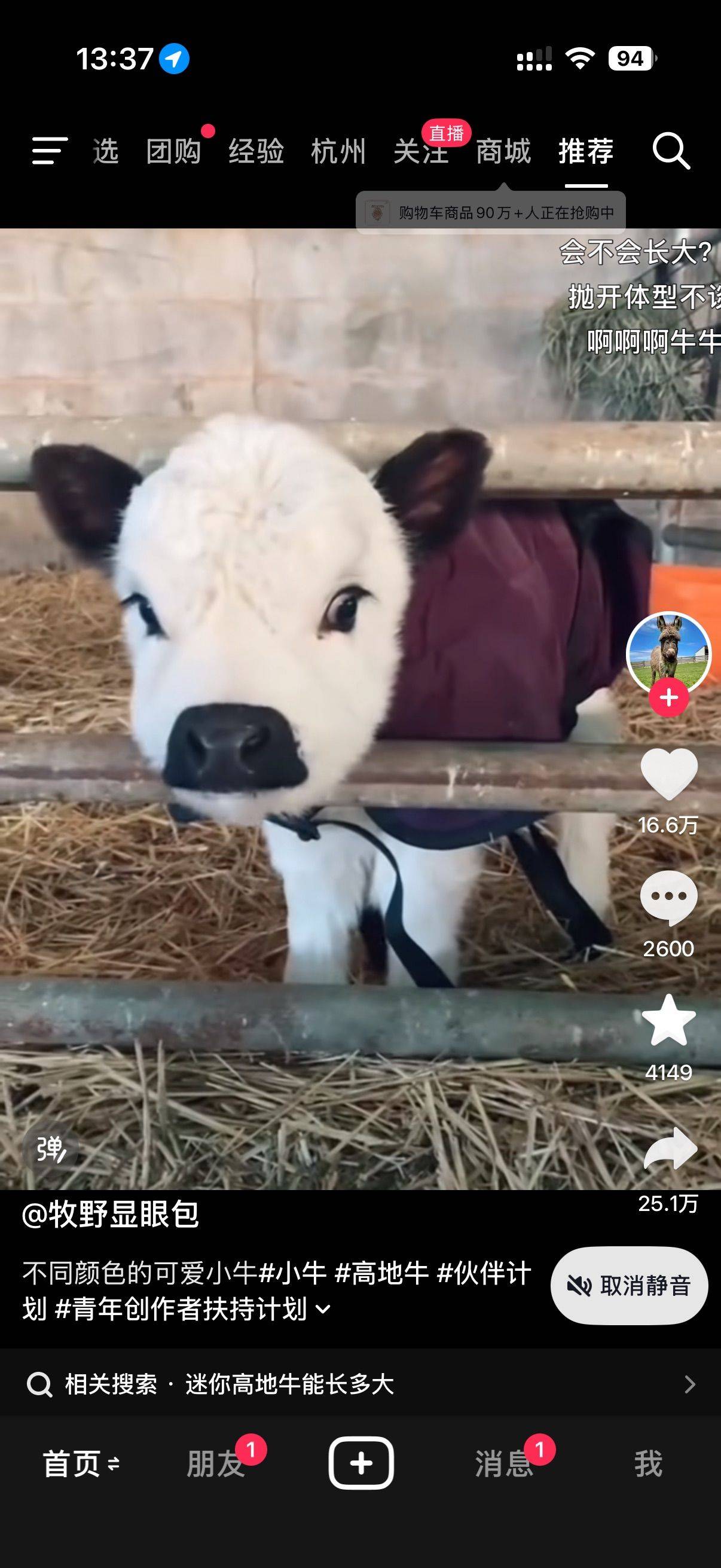Switch to the 经验 tab

pos(256,151)
